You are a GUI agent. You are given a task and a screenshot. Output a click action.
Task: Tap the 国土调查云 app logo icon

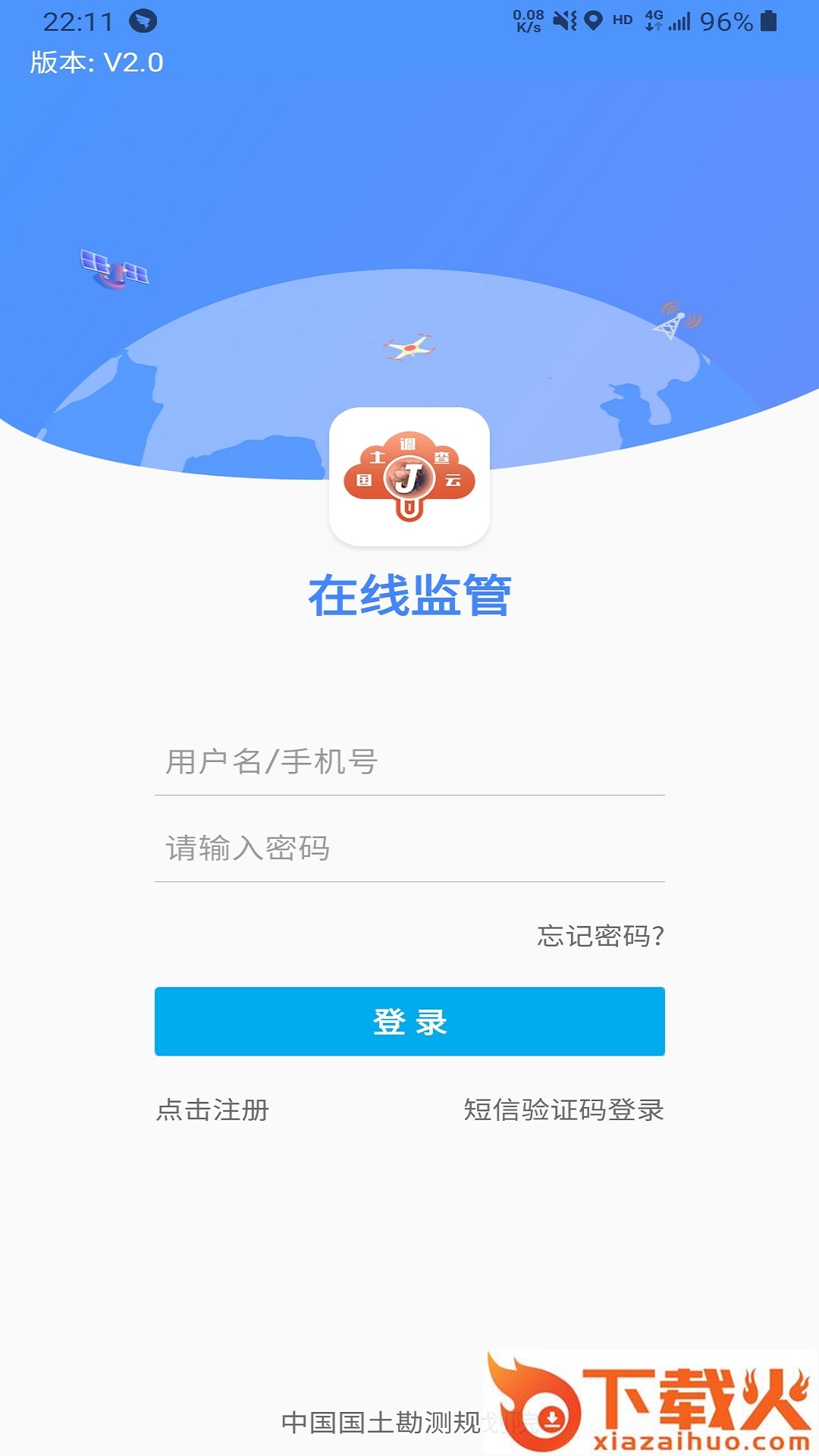(x=409, y=476)
